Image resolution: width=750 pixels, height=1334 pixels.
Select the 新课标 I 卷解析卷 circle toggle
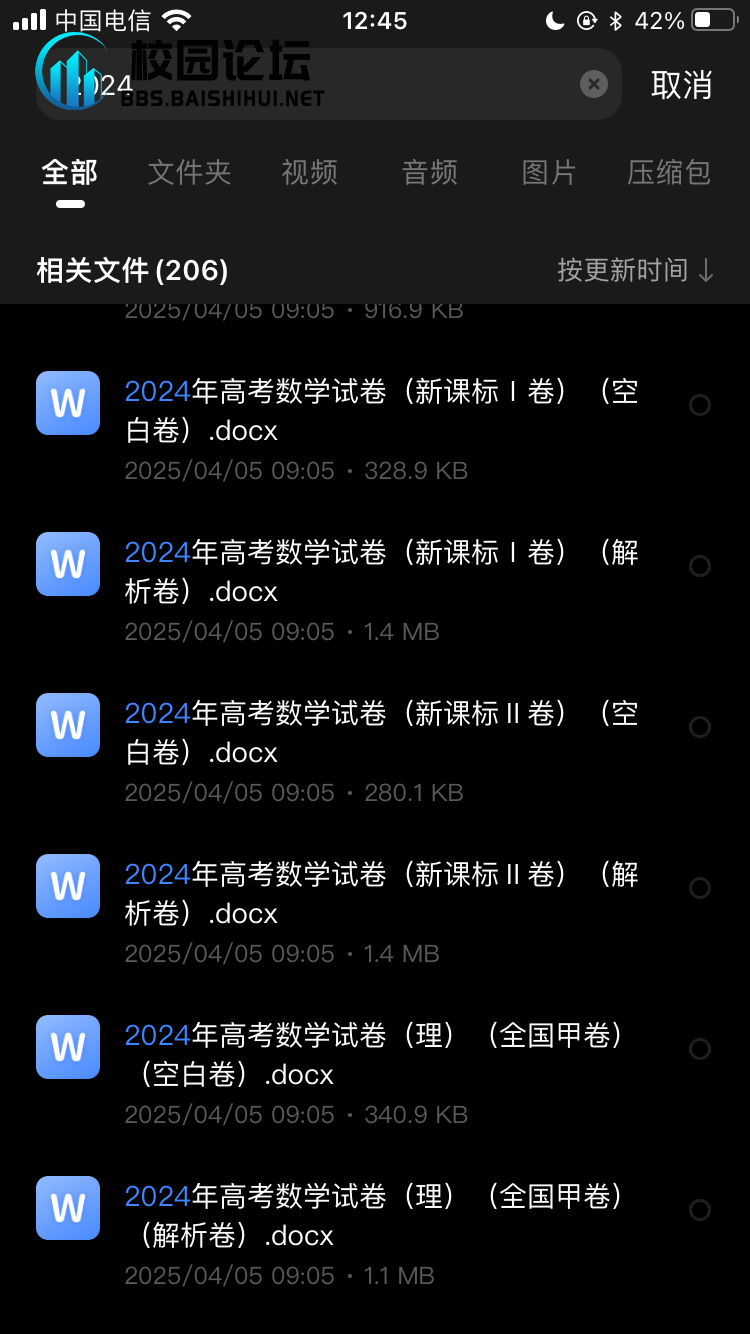click(x=701, y=564)
